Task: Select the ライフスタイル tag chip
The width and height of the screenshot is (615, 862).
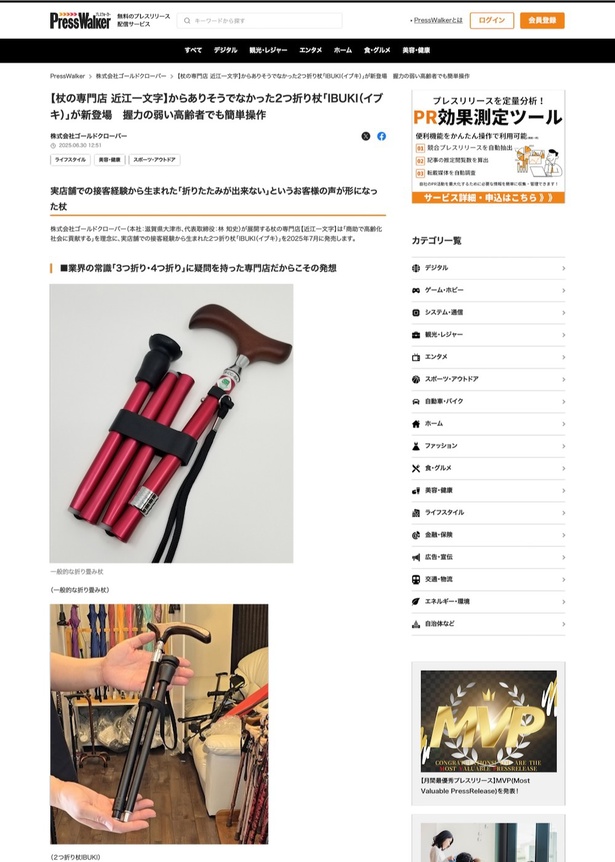Action: pos(70,159)
